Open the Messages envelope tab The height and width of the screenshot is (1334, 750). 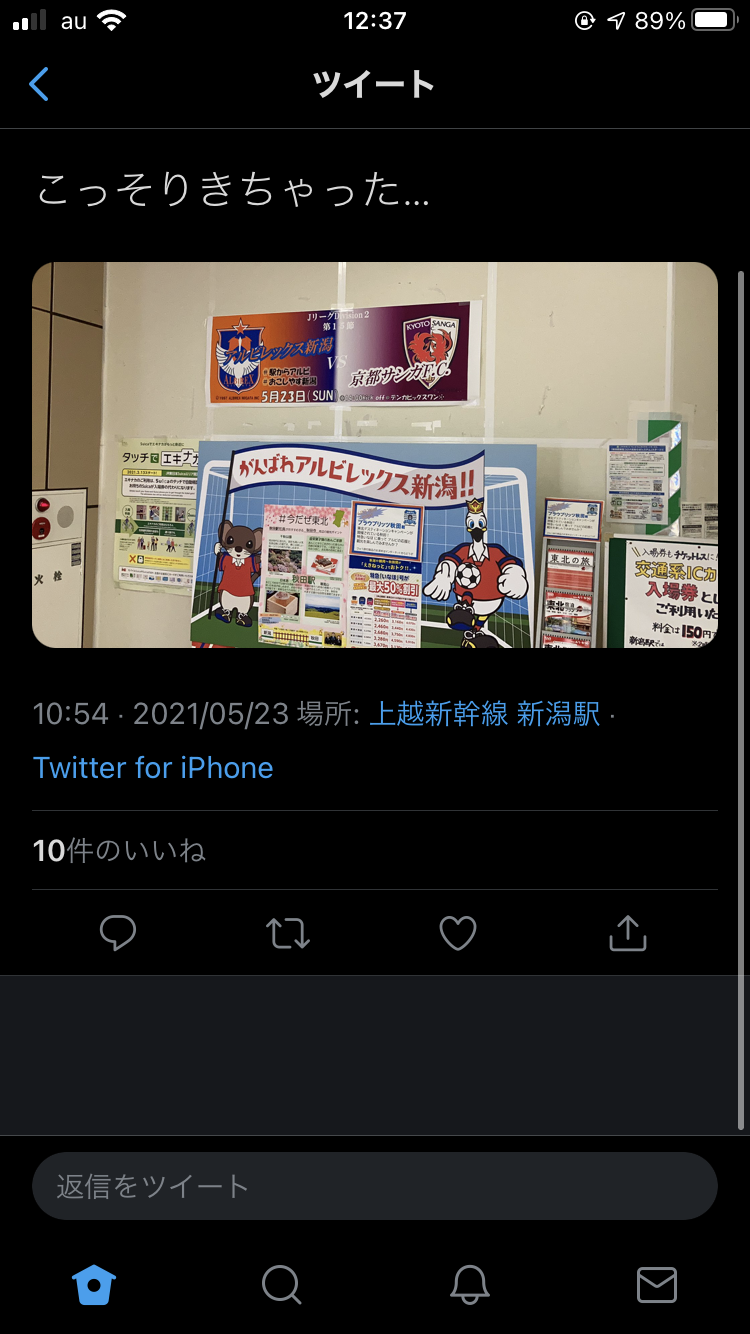tap(656, 1285)
